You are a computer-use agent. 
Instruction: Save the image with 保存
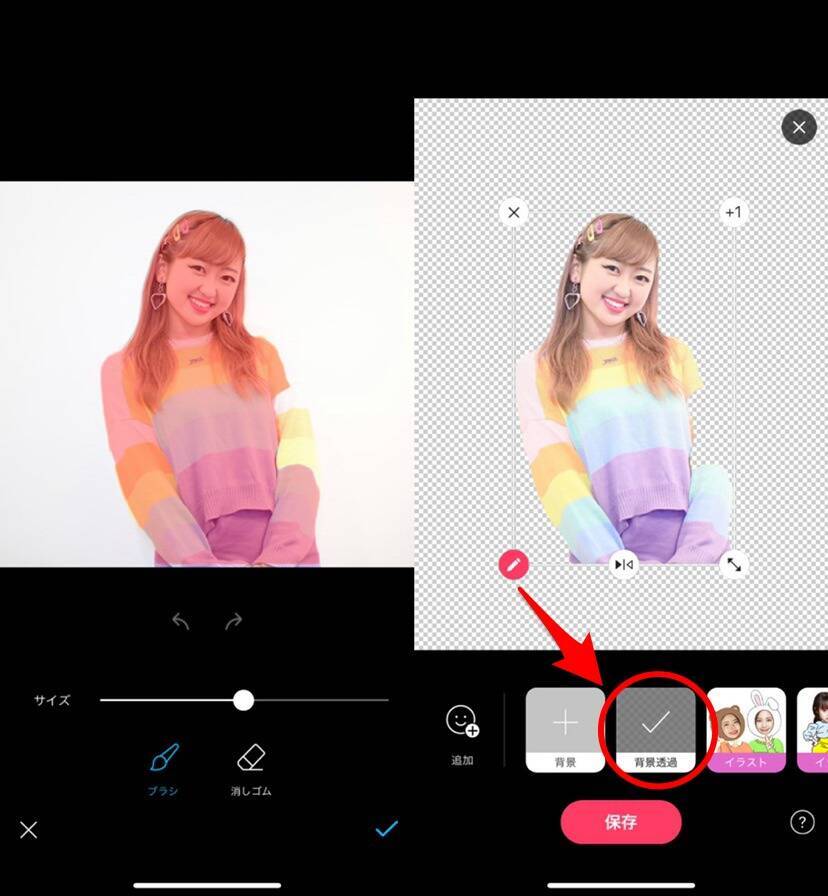620,822
